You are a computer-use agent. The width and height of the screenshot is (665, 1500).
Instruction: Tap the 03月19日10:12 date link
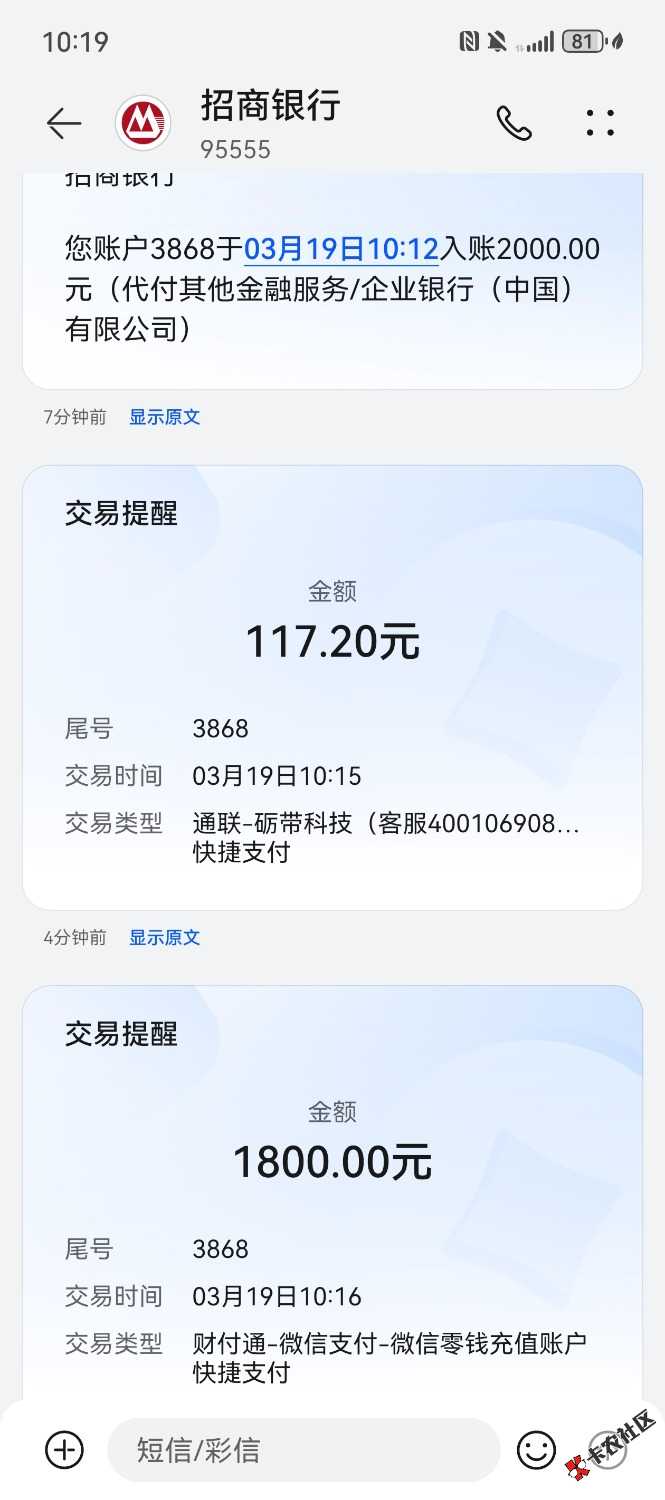[342, 249]
